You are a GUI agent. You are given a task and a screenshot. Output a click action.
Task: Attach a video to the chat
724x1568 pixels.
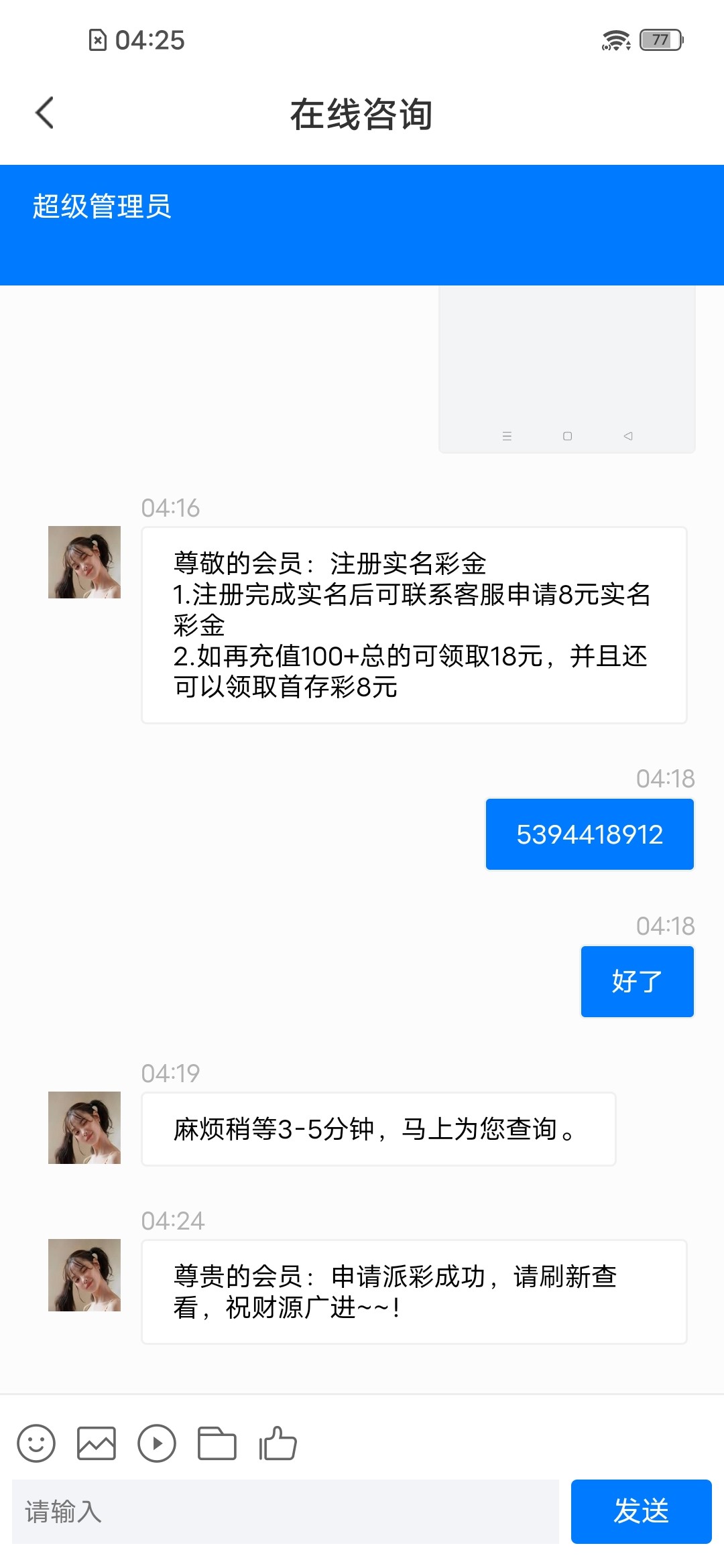(157, 1443)
